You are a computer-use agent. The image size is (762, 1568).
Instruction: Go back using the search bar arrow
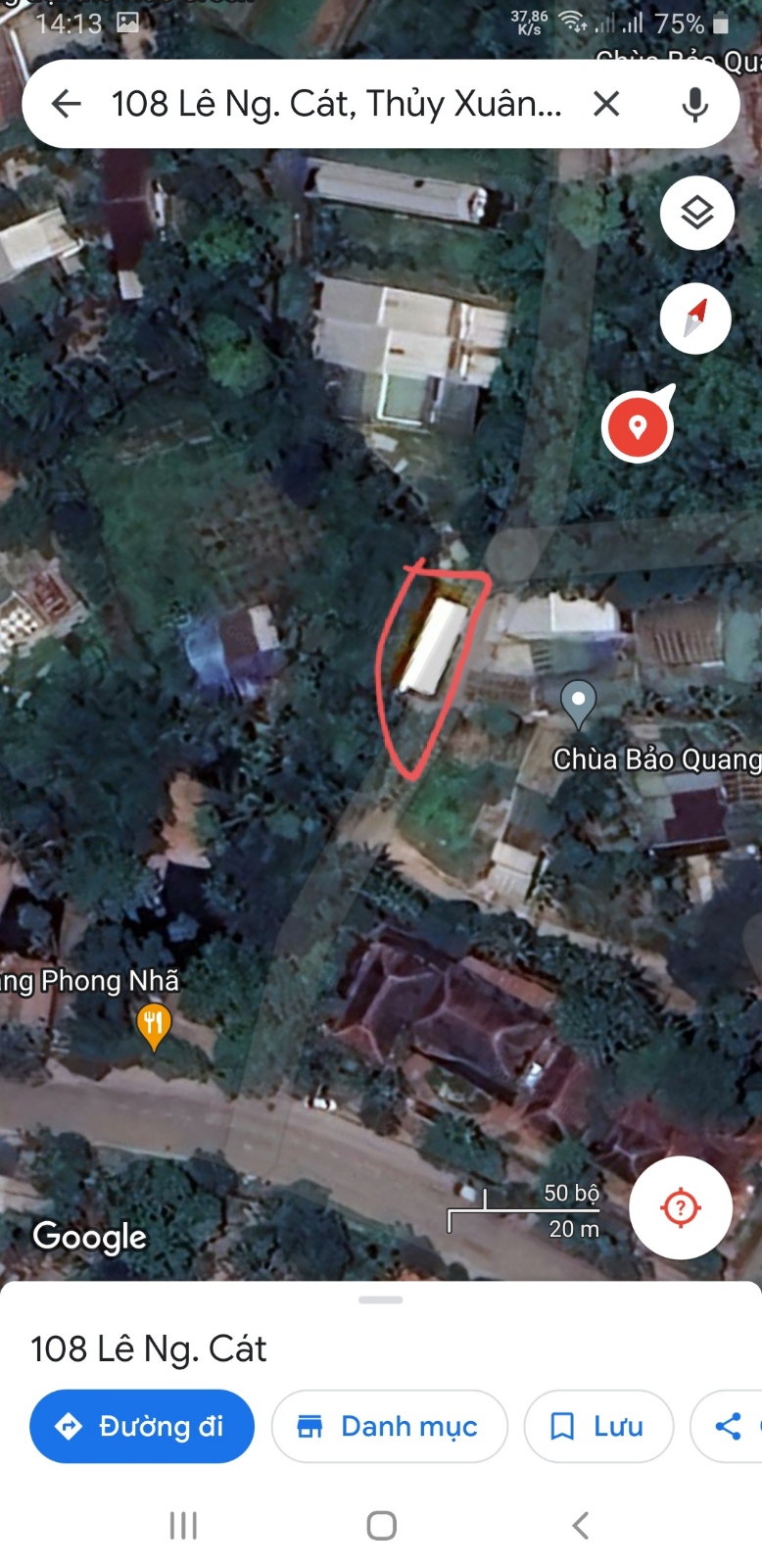67,104
